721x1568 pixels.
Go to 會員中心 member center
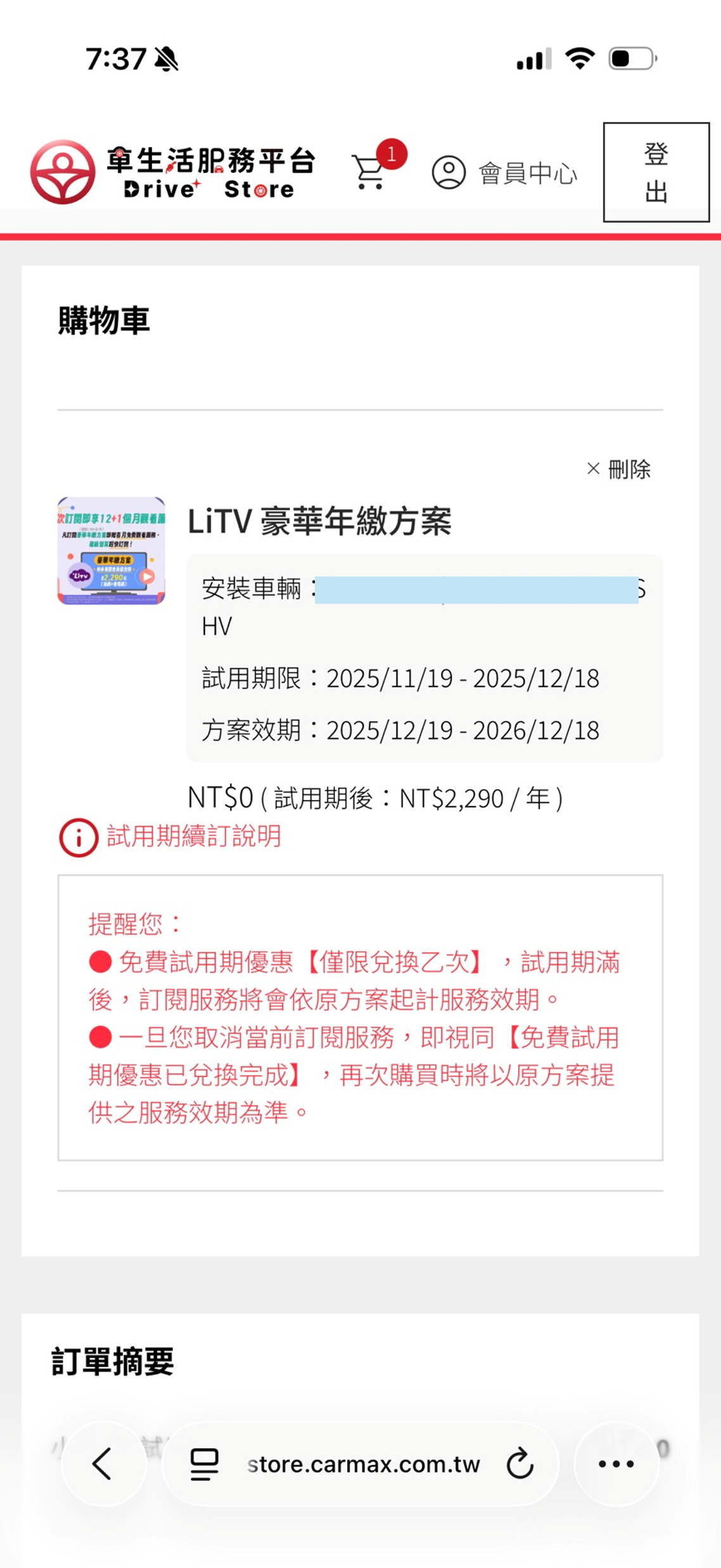pos(505,173)
